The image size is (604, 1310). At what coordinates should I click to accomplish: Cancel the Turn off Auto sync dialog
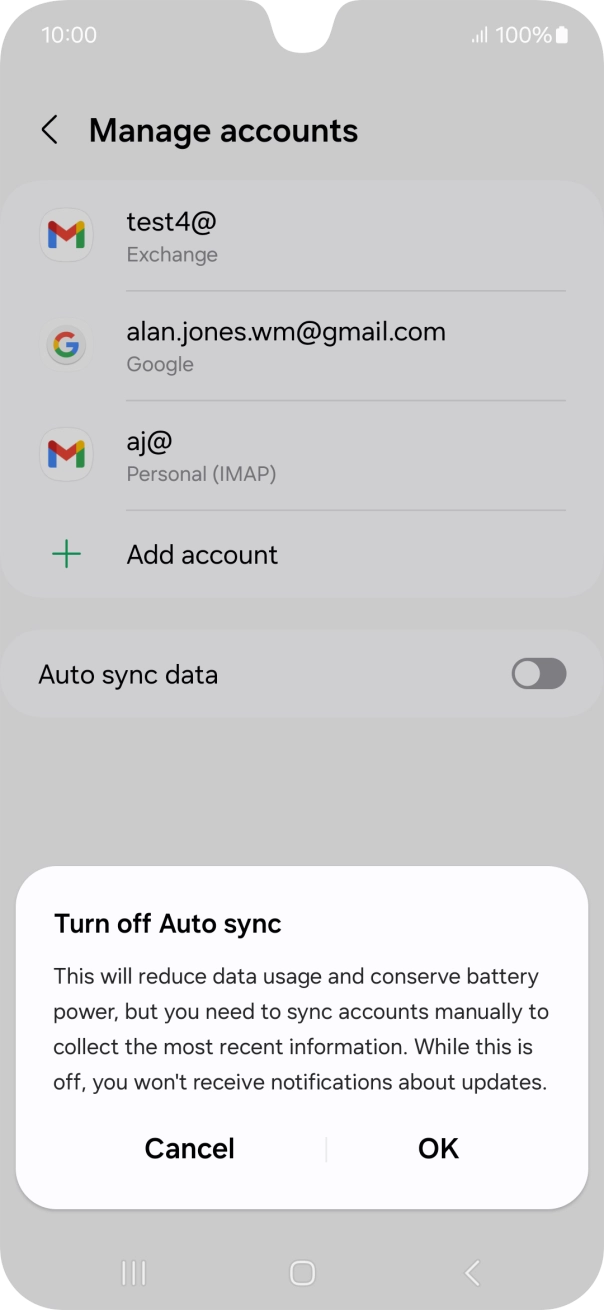[189, 1148]
